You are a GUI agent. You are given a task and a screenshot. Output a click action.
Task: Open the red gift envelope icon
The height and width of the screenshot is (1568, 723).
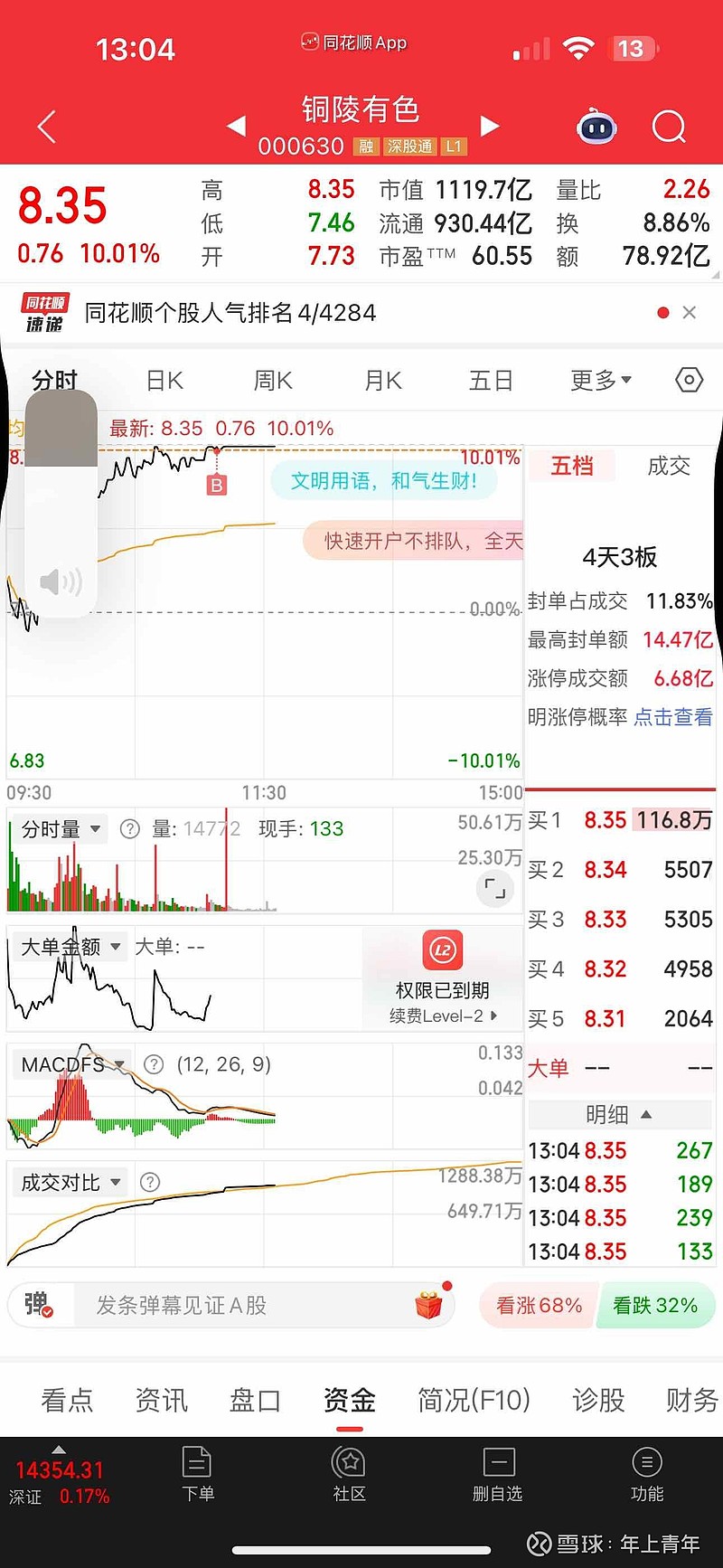[x=427, y=1304]
